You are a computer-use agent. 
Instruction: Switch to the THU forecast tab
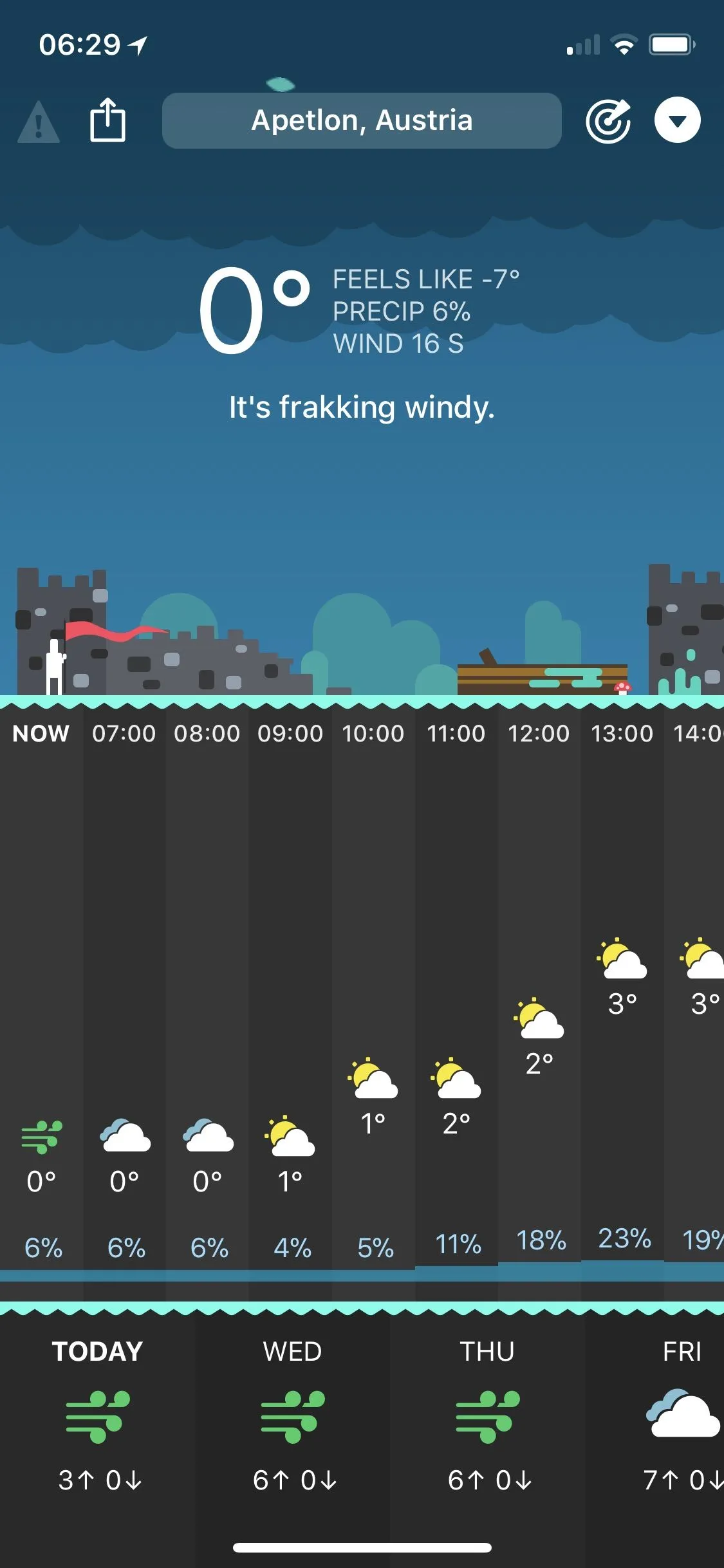(x=487, y=1352)
